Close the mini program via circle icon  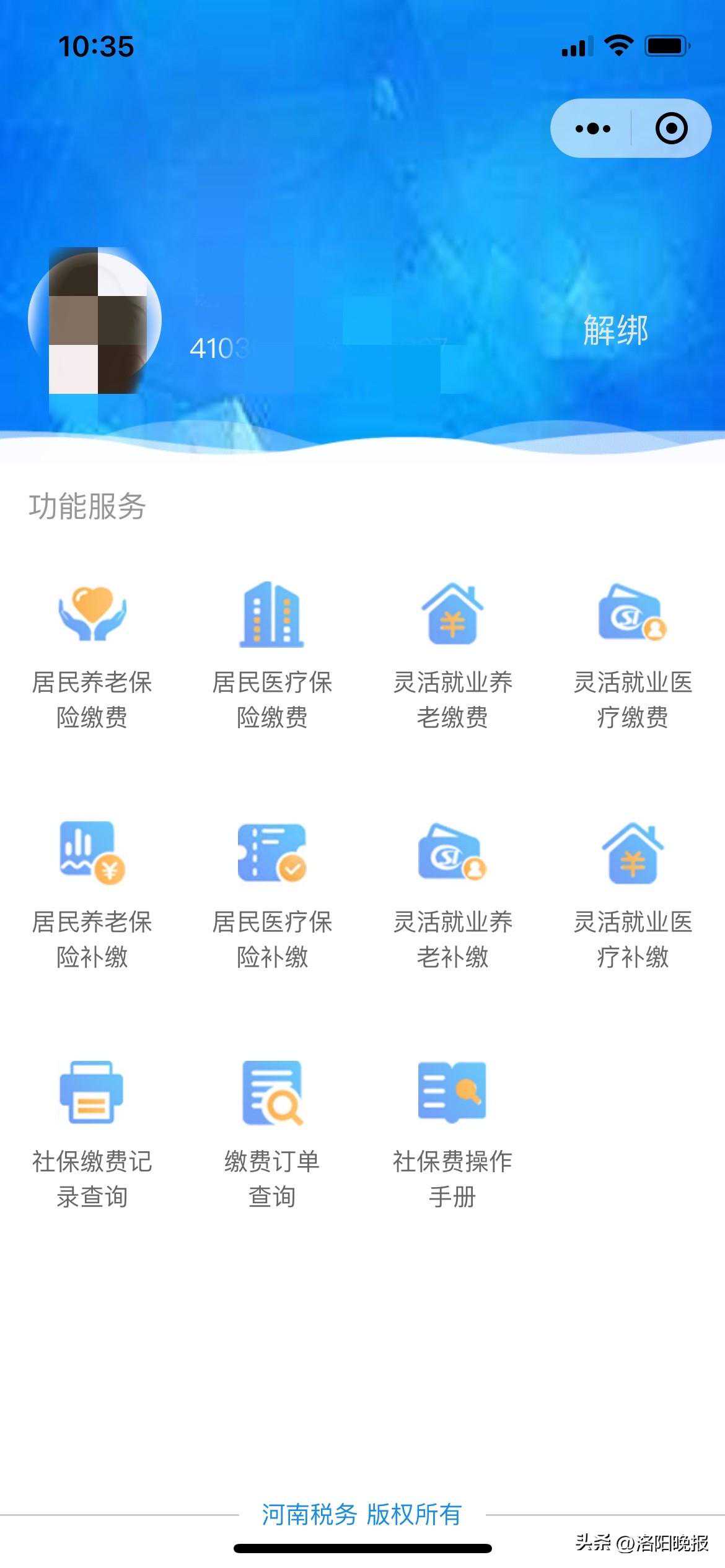tap(671, 128)
